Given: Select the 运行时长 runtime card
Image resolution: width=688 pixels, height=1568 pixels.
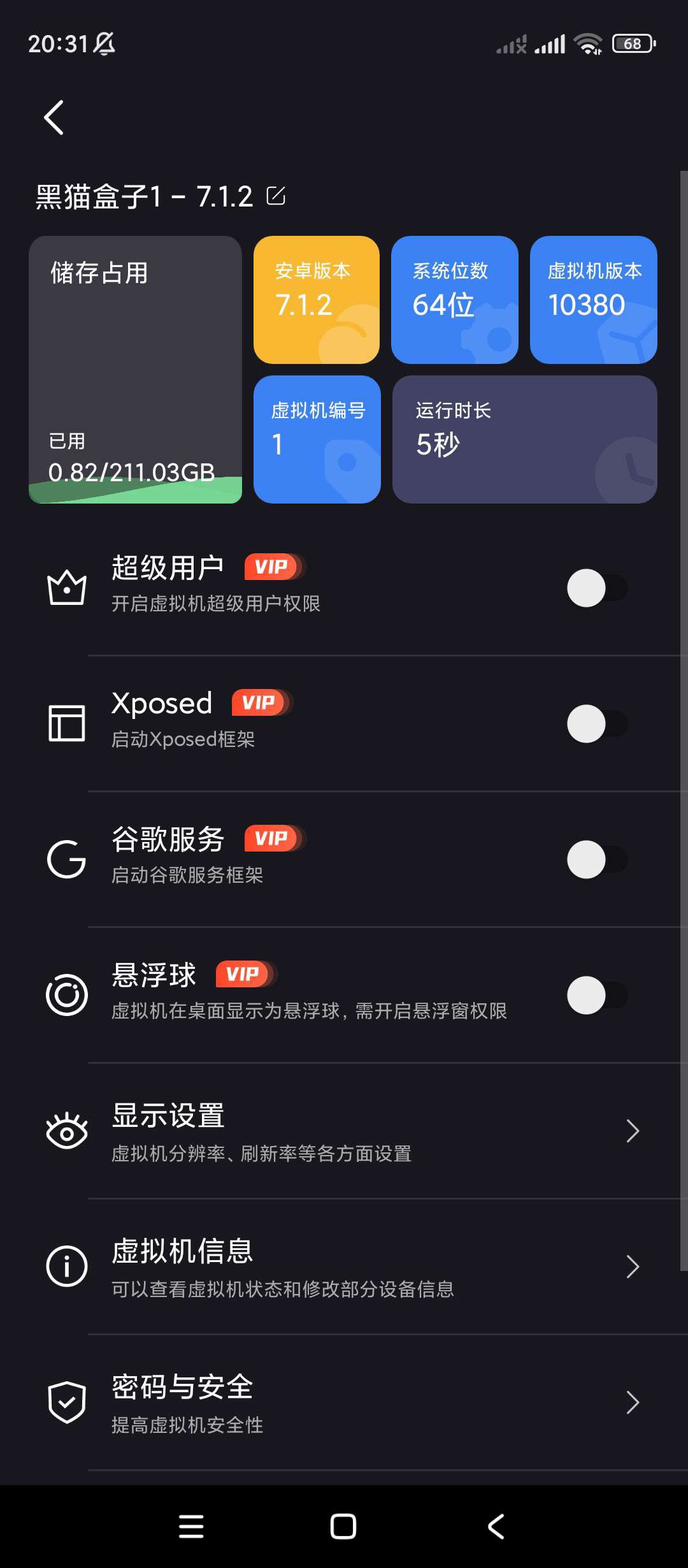Looking at the screenshot, I should [524, 439].
